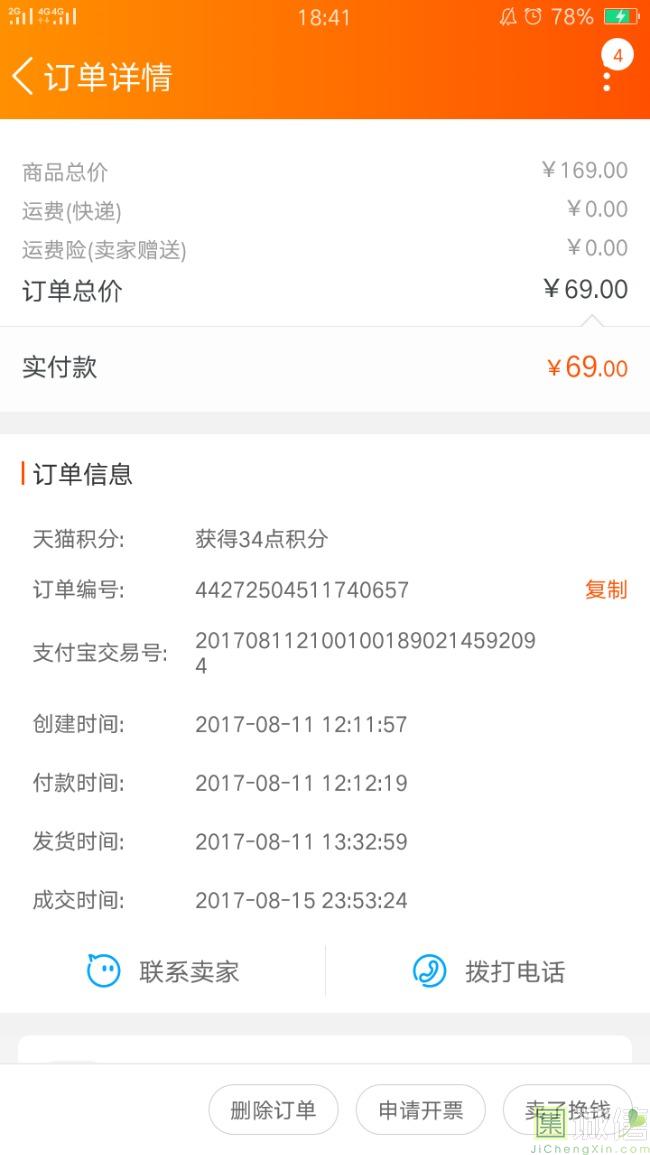Viewport: 650px width, 1155px height.
Task: Copy the order number with 复制
Action: coord(605,590)
